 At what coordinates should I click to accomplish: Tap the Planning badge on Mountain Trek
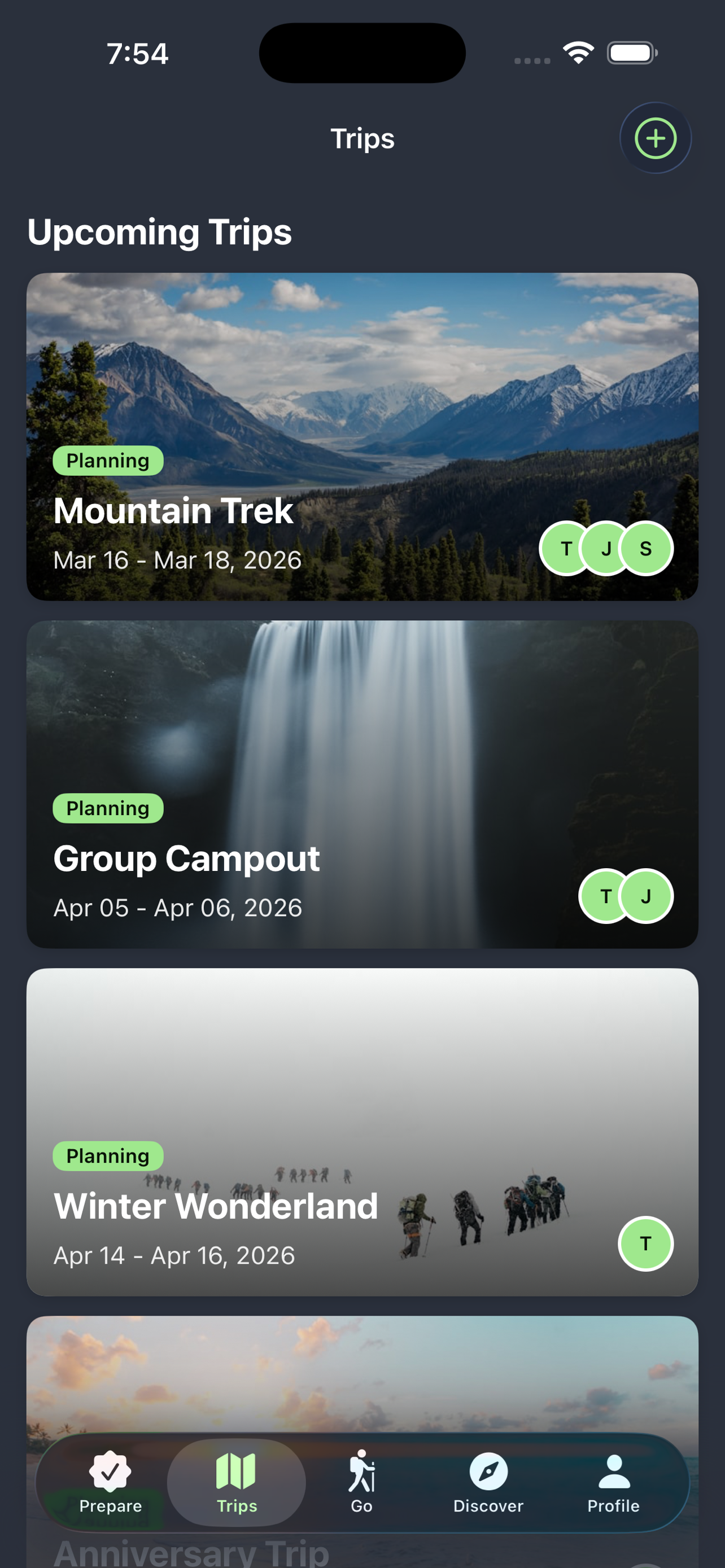click(x=107, y=460)
